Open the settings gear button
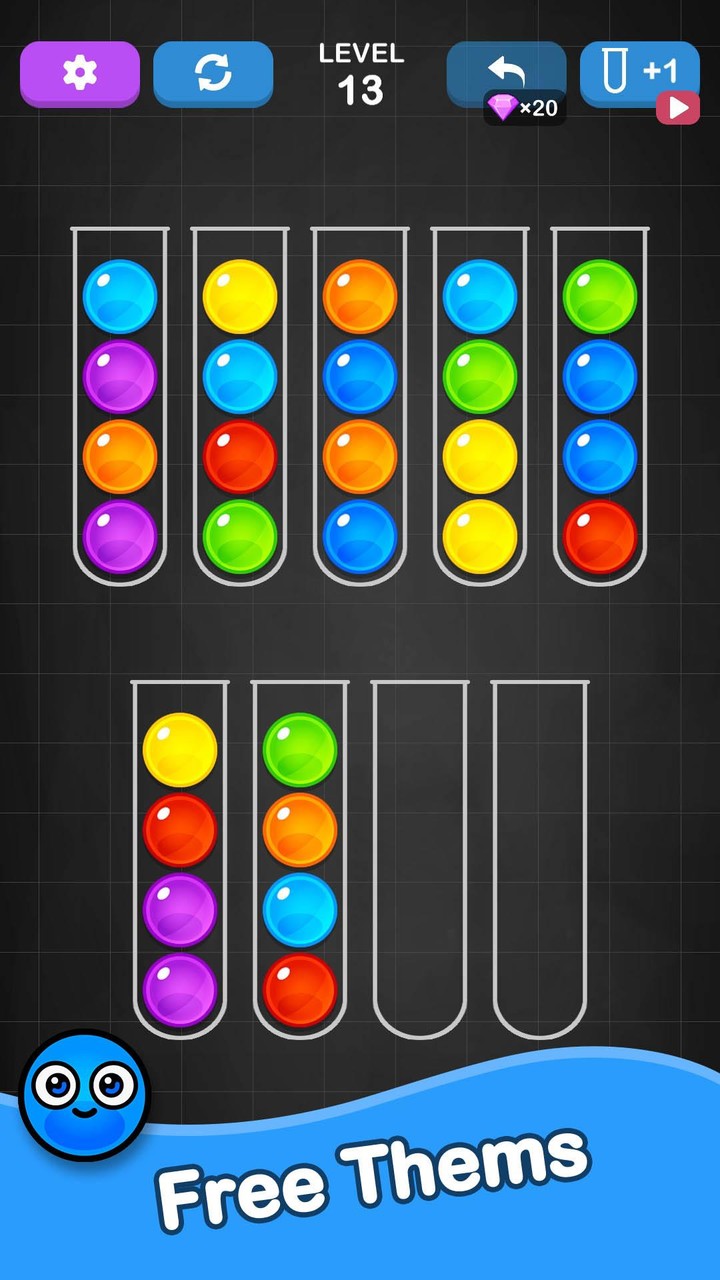720x1280 pixels. (79, 73)
